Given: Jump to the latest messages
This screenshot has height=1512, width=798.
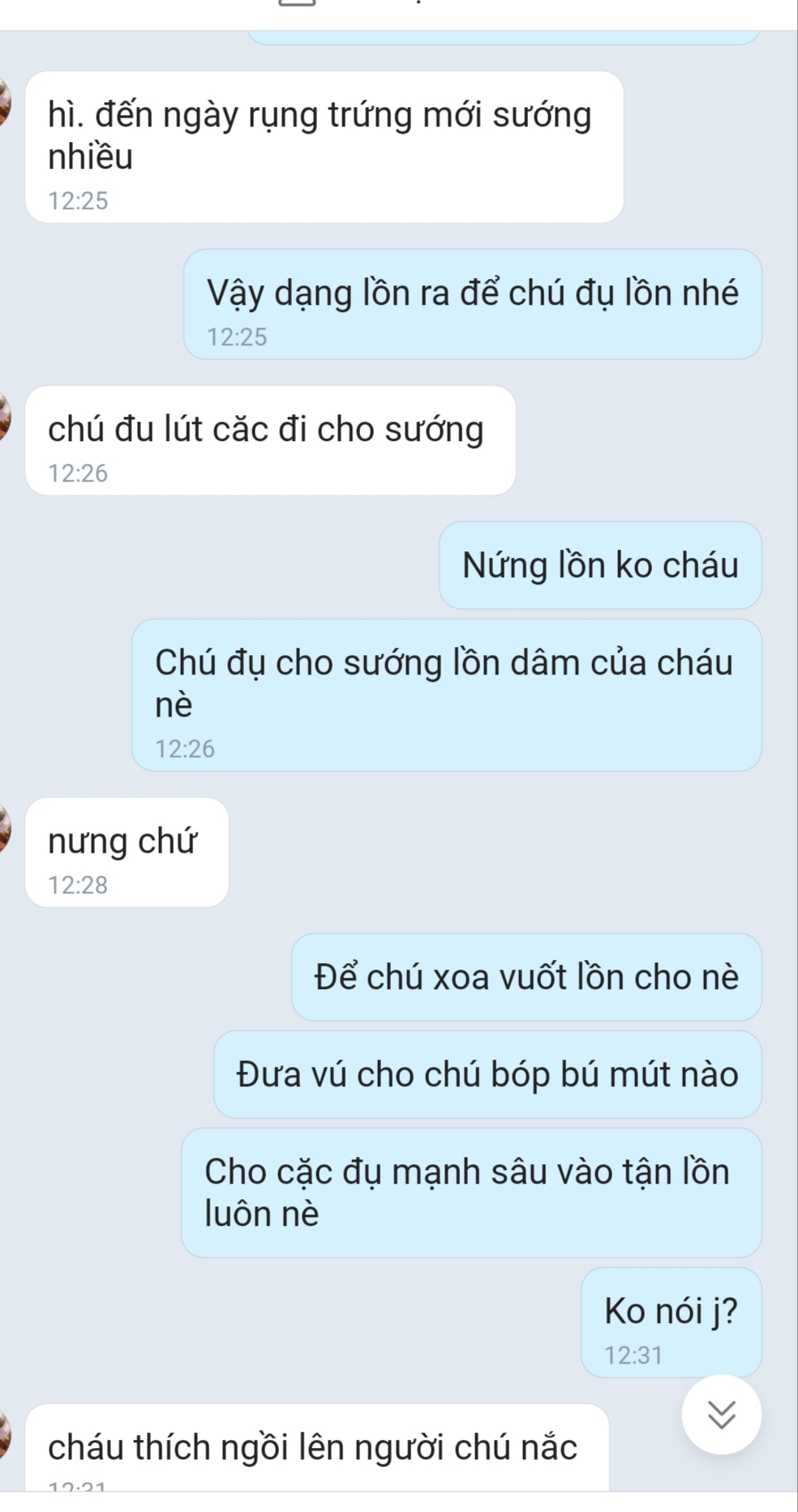Looking at the screenshot, I should 721,1414.
